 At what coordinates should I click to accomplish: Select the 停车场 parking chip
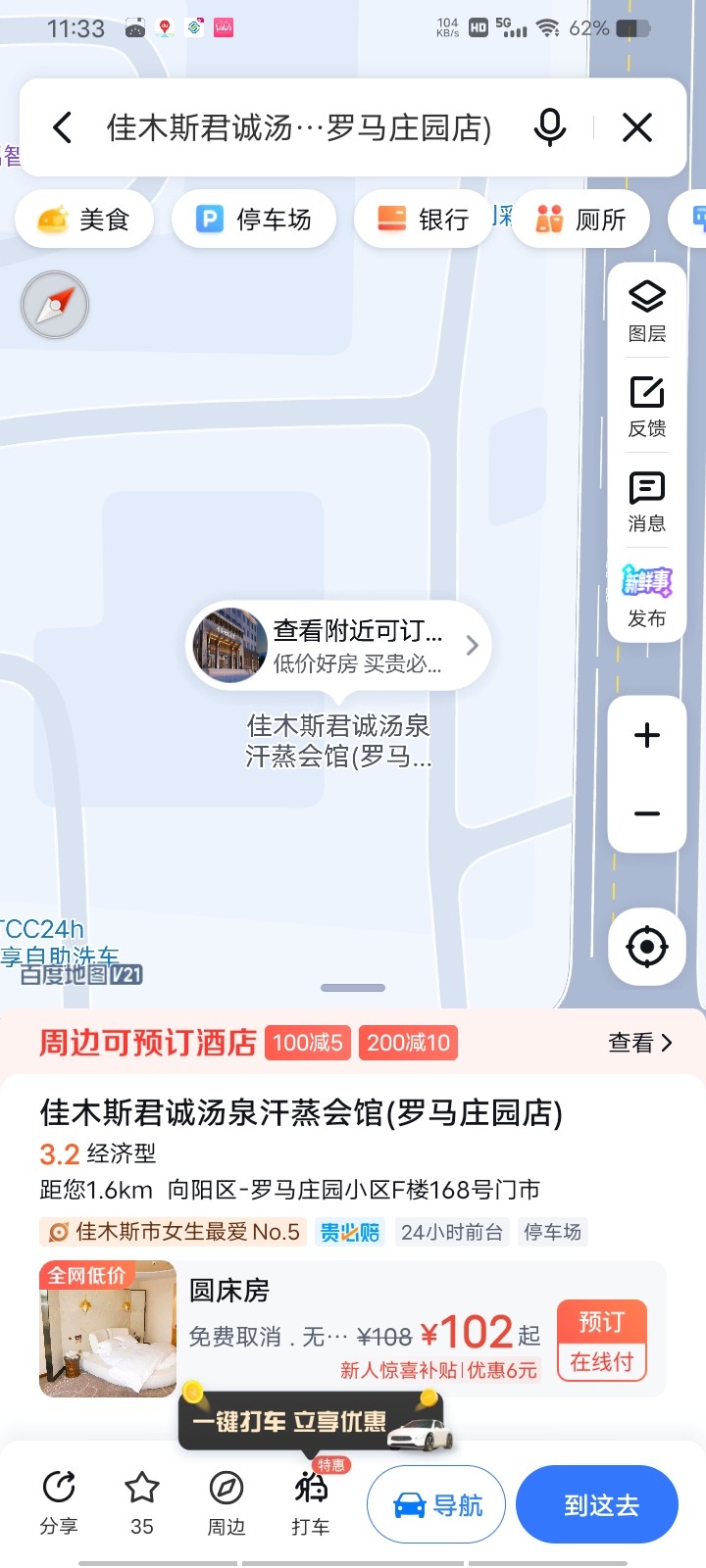(254, 220)
